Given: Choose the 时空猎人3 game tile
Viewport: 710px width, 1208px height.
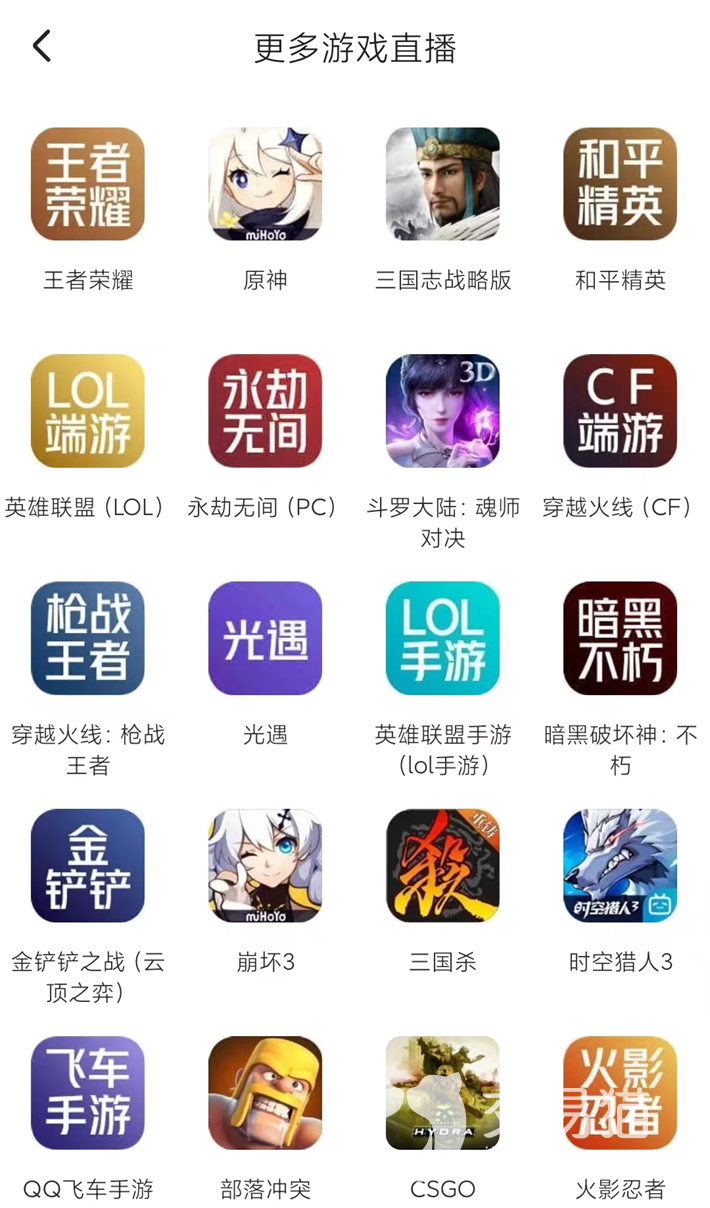Looking at the screenshot, I should (x=620, y=865).
